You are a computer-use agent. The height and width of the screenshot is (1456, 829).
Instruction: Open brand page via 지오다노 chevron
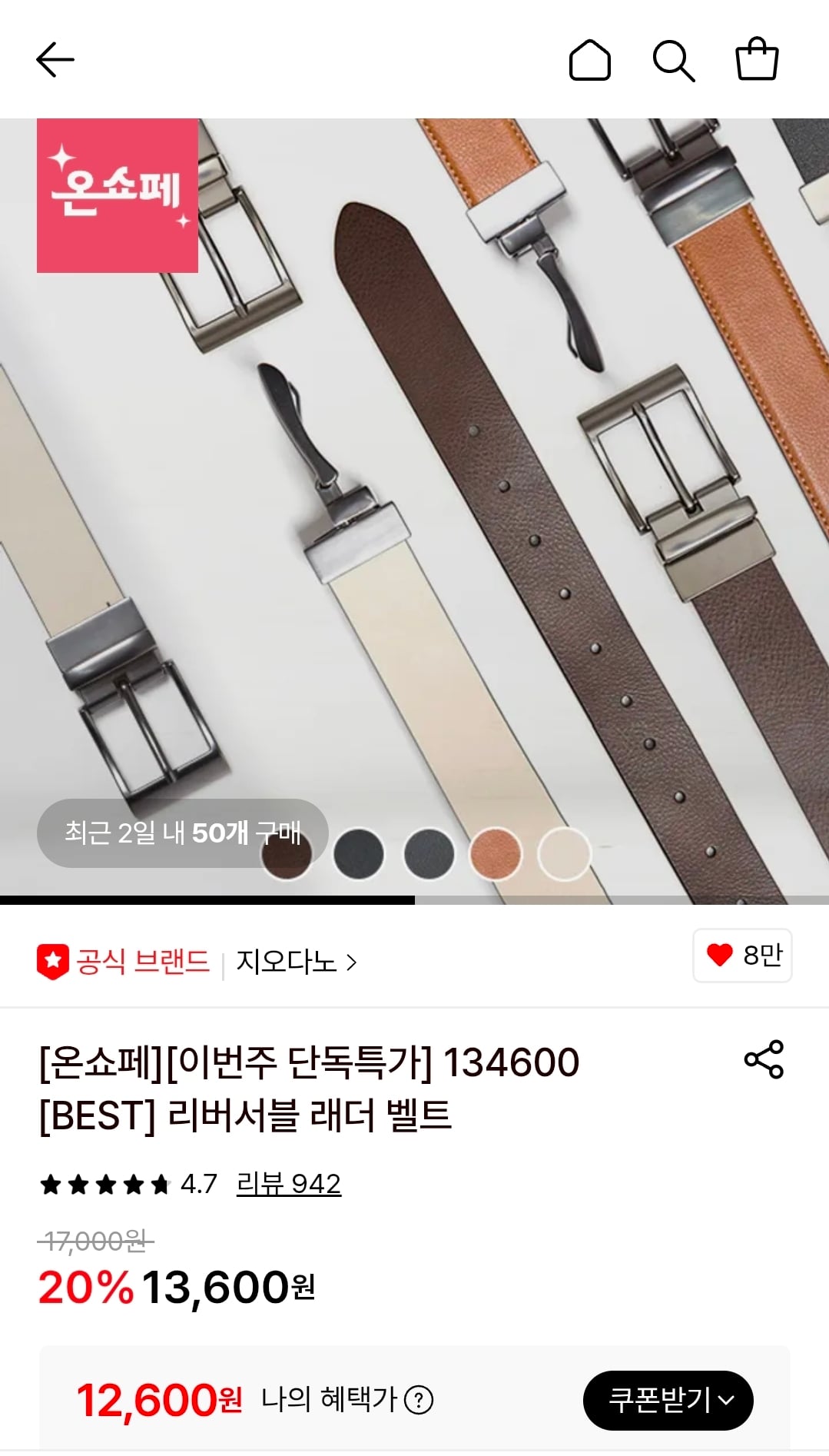352,960
